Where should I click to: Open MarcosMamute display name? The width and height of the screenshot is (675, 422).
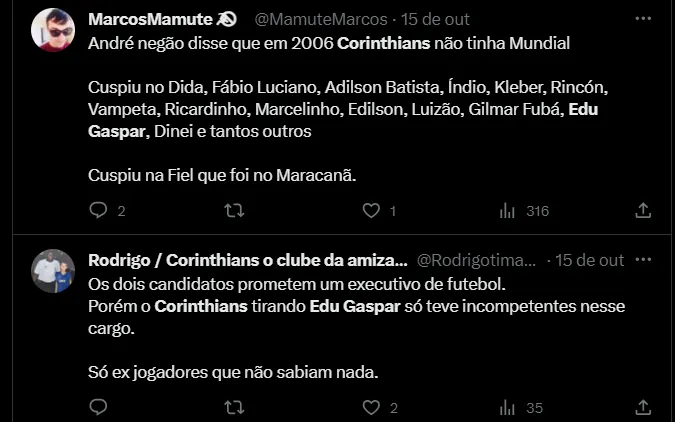click(x=150, y=18)
